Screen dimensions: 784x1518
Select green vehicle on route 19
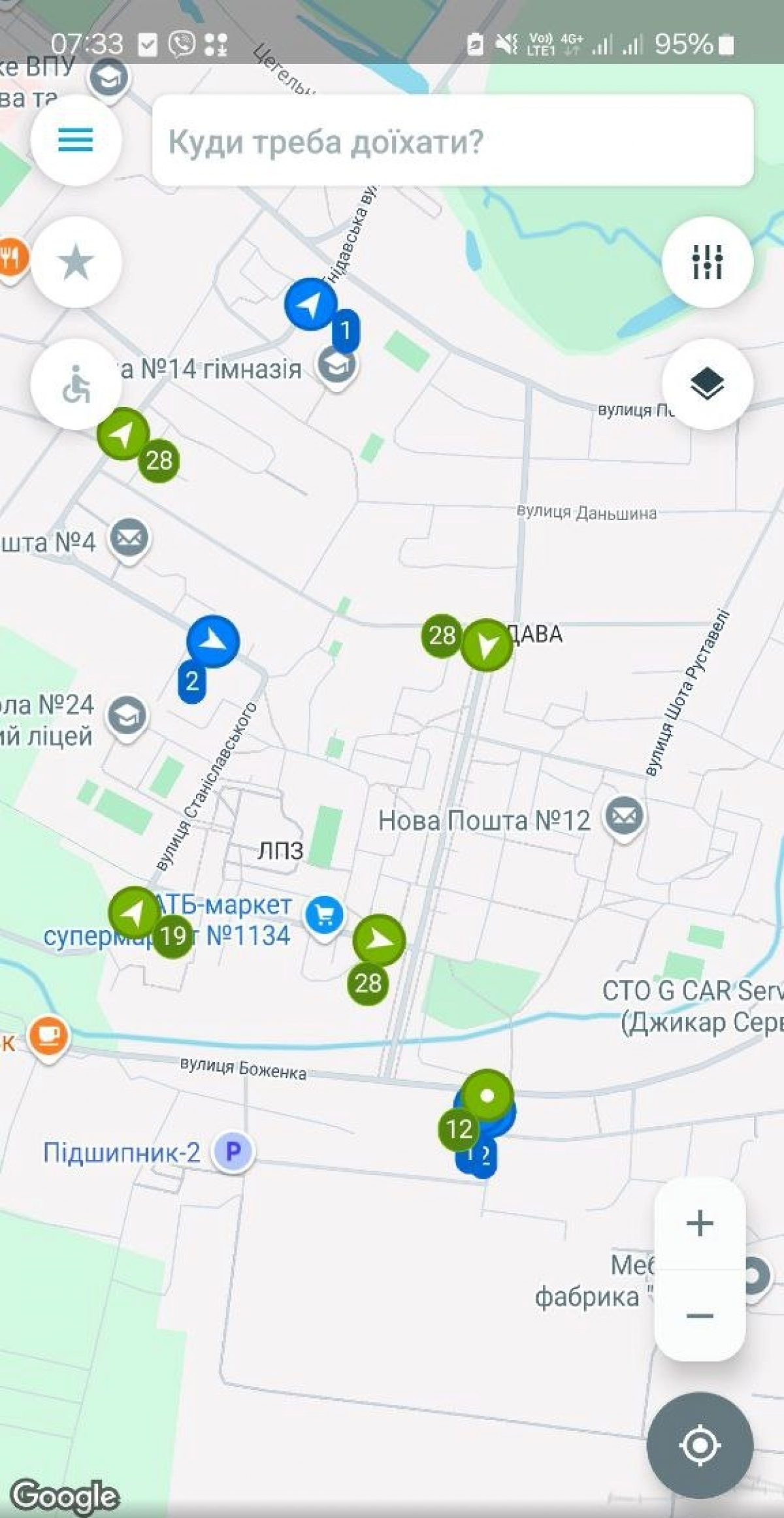pyautogui.click(x=135, y=913)
